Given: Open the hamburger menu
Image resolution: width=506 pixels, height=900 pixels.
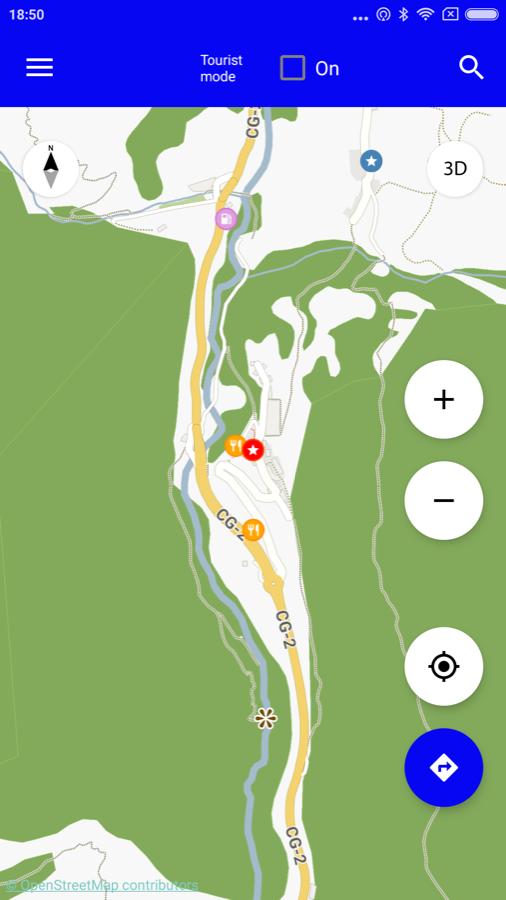Looking at the screenshot, I should point(40,68).
